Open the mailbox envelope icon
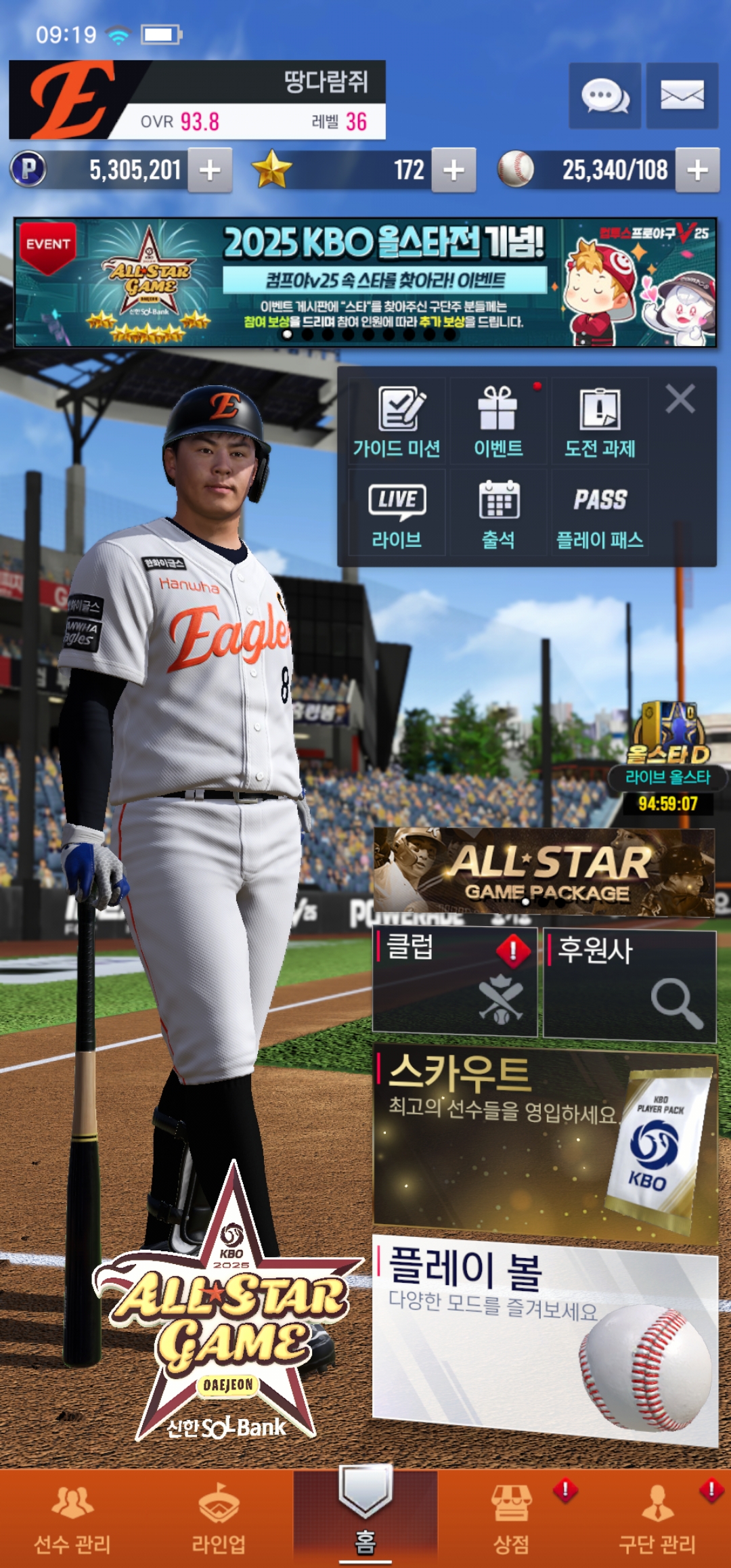Screen dimensions: 731x1568 coord(682,95)
